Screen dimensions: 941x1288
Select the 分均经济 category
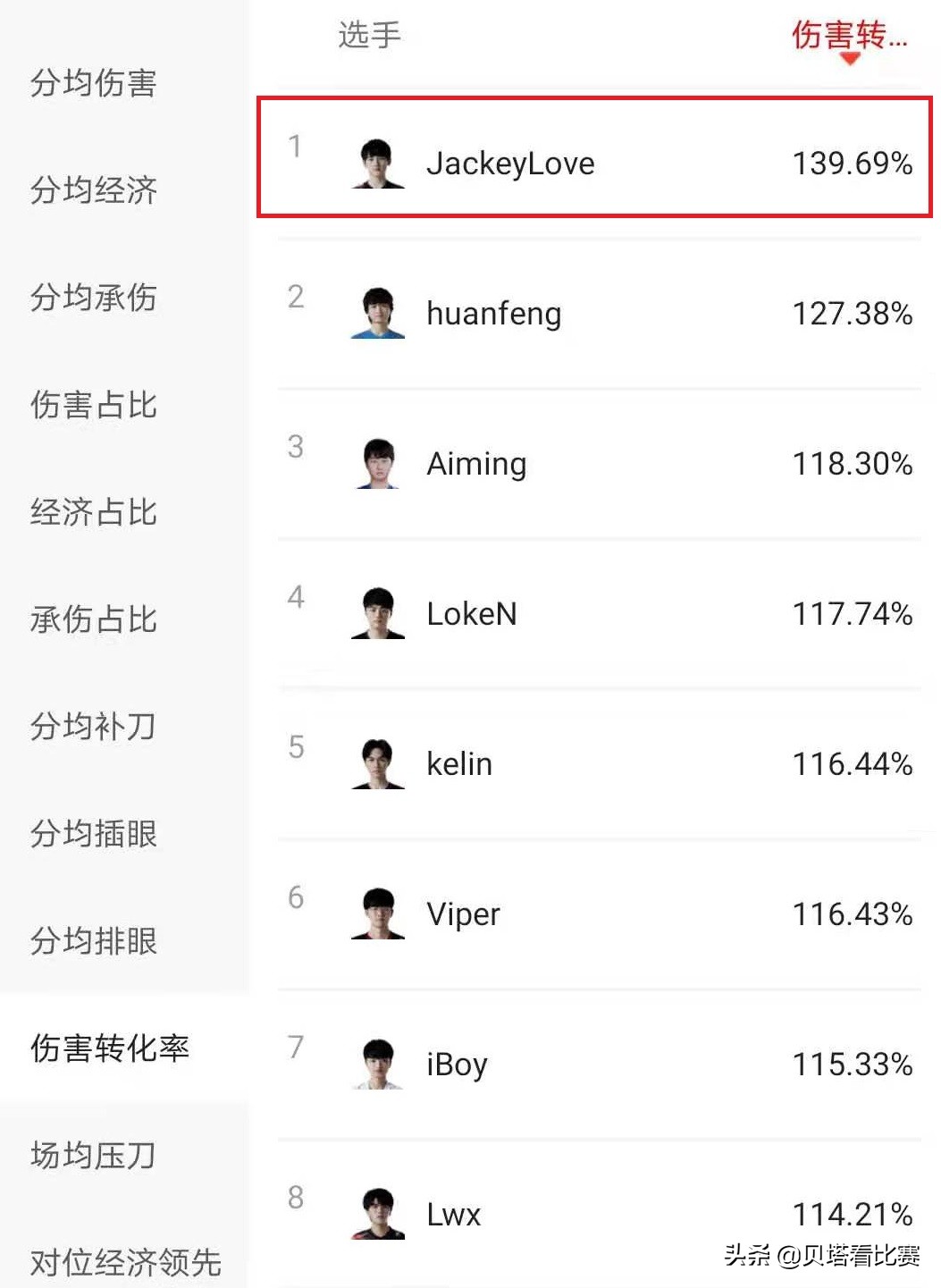coord(94,190)
